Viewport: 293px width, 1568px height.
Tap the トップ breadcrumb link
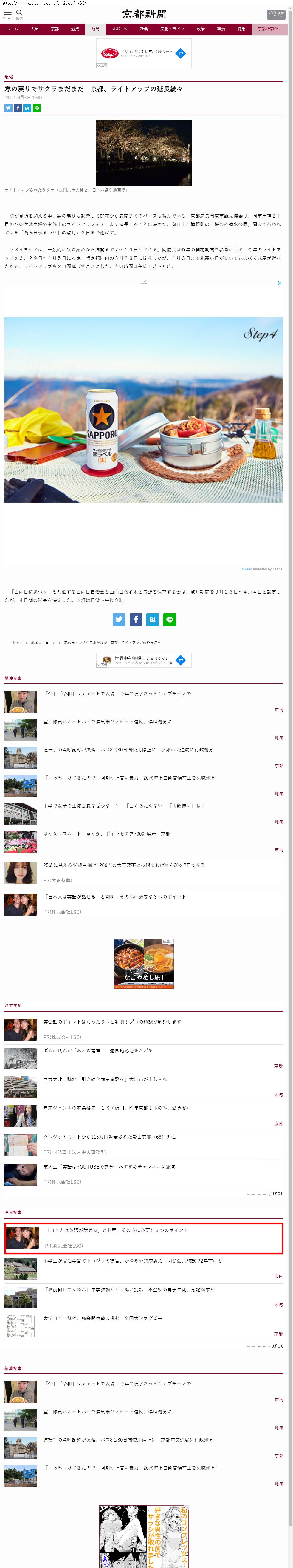(18, 642)
